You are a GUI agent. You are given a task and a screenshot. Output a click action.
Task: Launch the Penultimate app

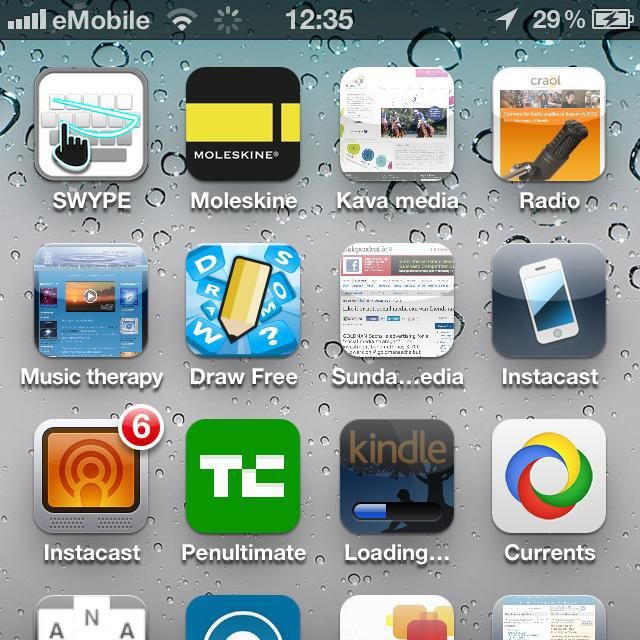(x=243, y=476)
